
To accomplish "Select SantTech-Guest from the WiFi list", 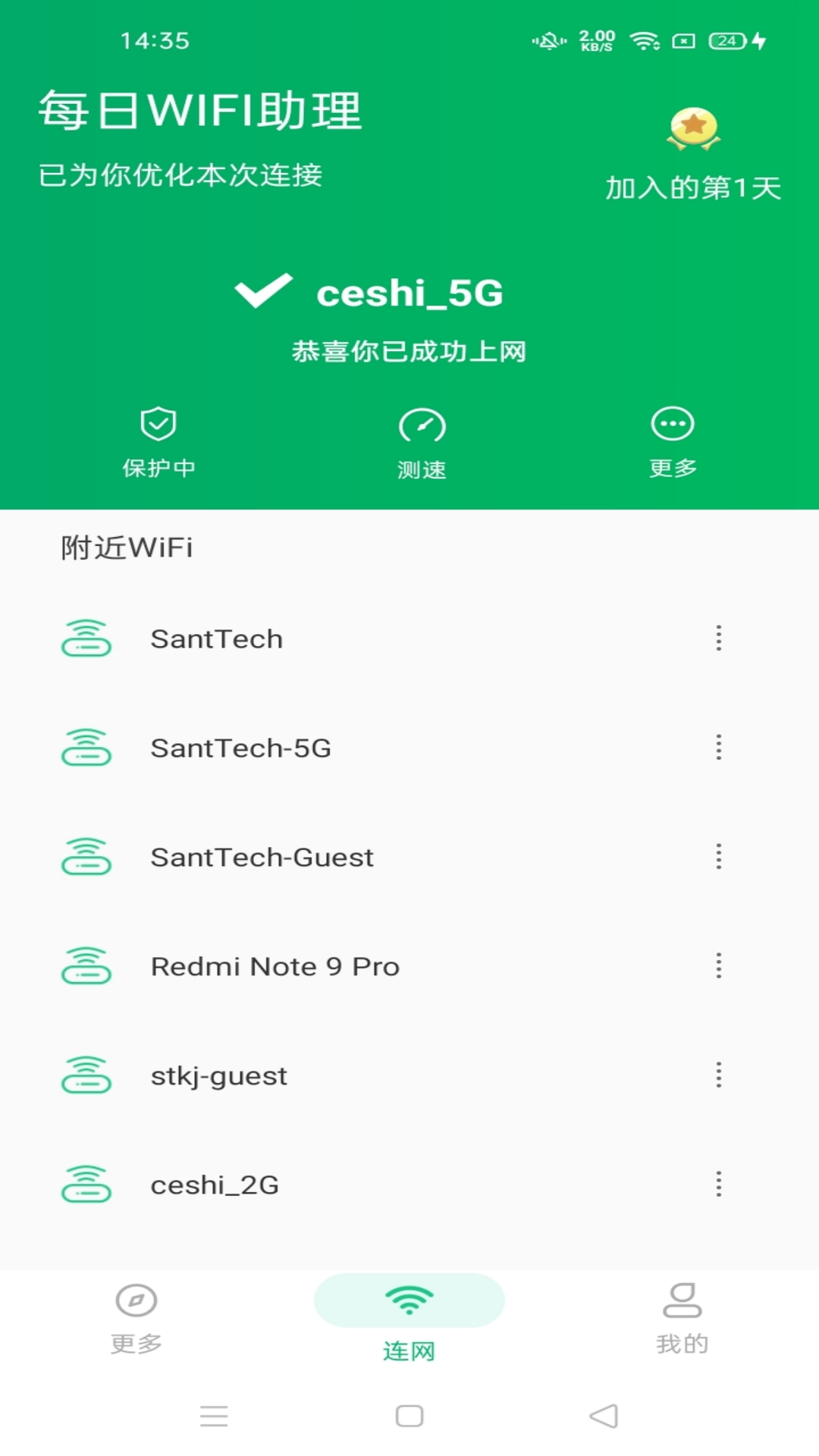I will 262,857.
